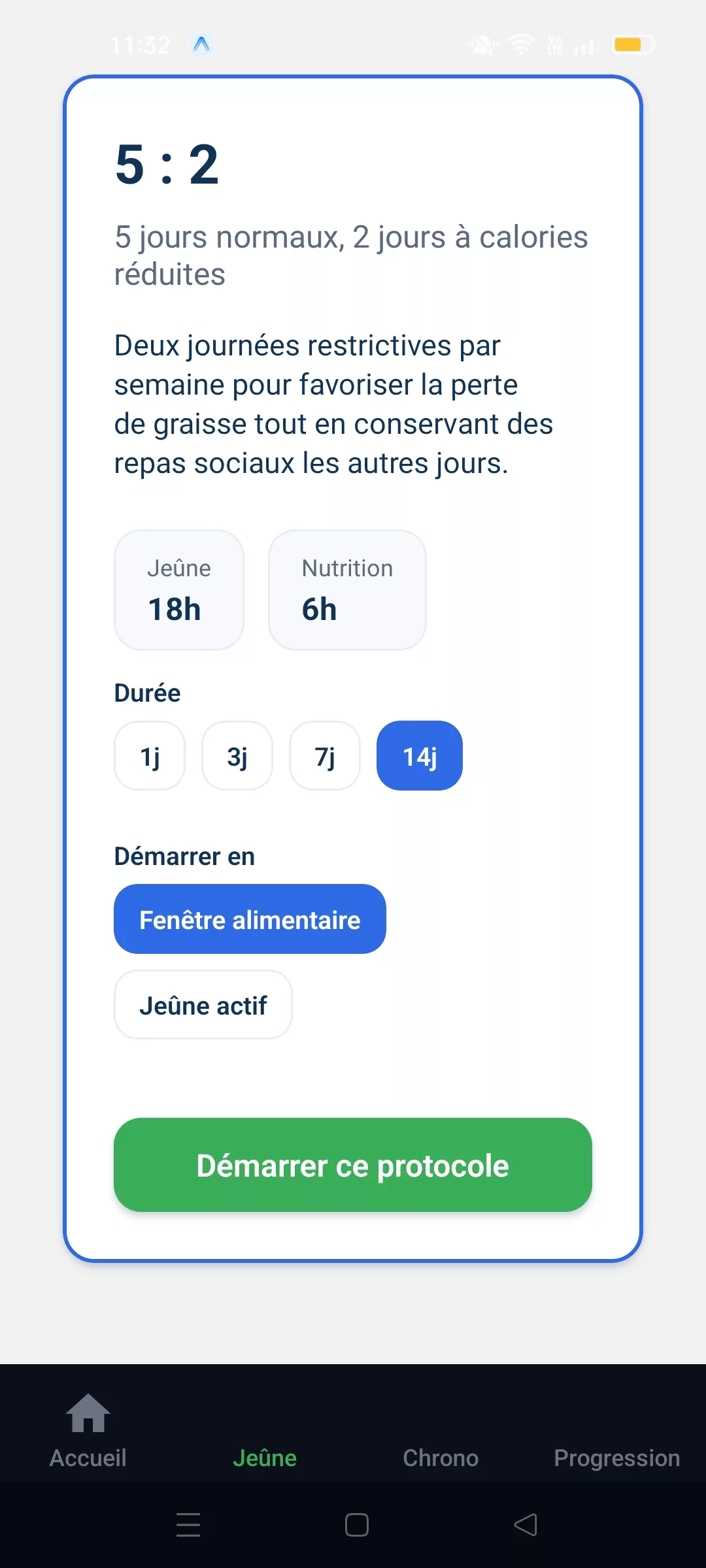Select the 14j duration chip
Image resolution: width=706 pixels, height=1568 pixels.
pos(420,756)
